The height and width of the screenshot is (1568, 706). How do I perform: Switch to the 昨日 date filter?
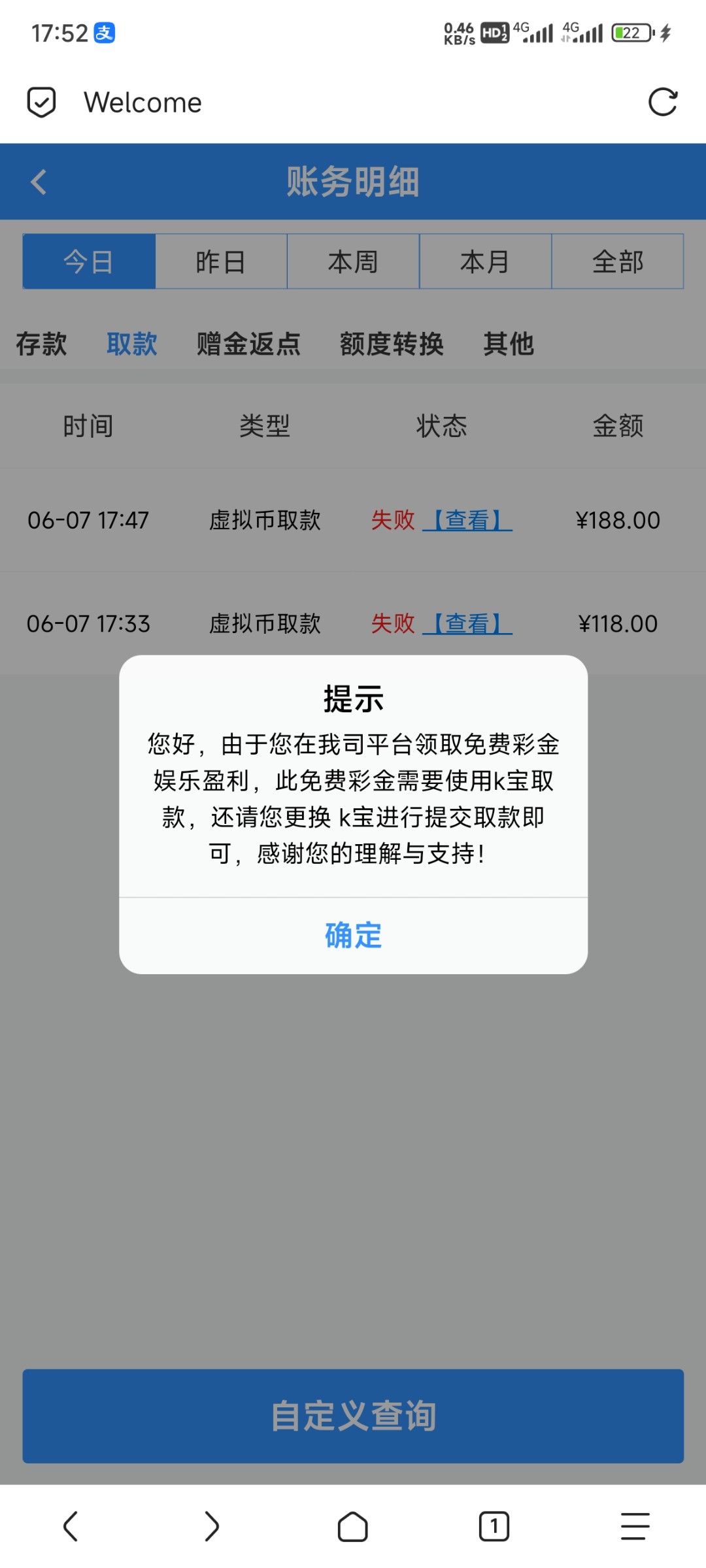tap(221, 261)
